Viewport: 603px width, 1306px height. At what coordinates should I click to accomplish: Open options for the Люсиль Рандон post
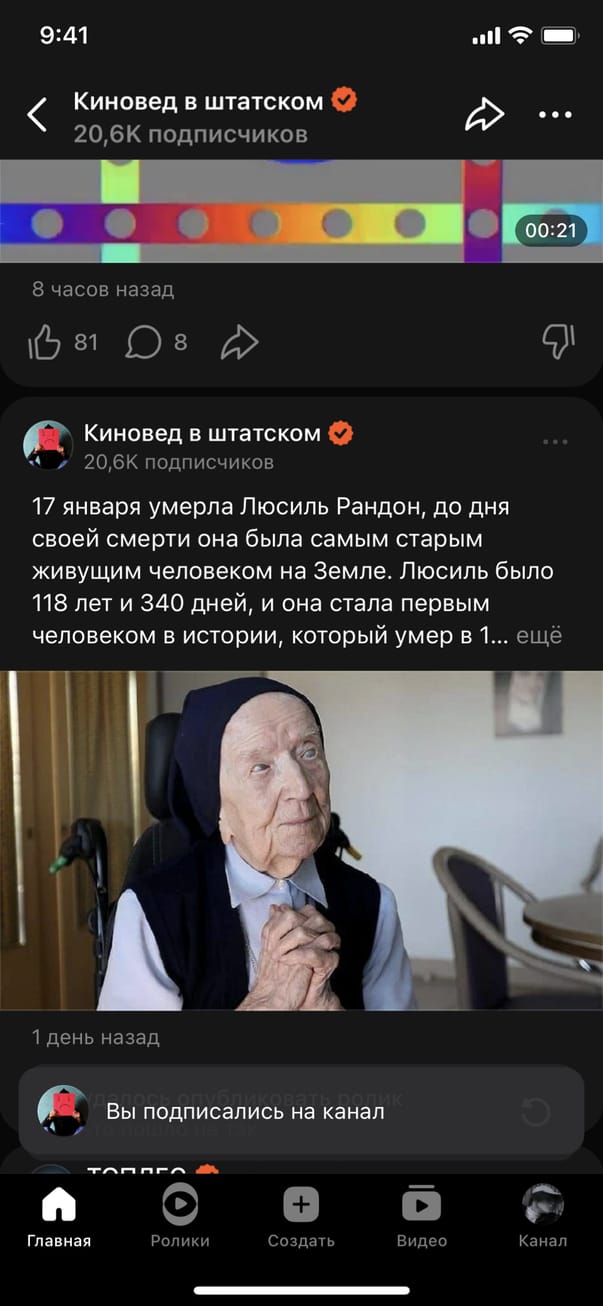tap(555, 442)
